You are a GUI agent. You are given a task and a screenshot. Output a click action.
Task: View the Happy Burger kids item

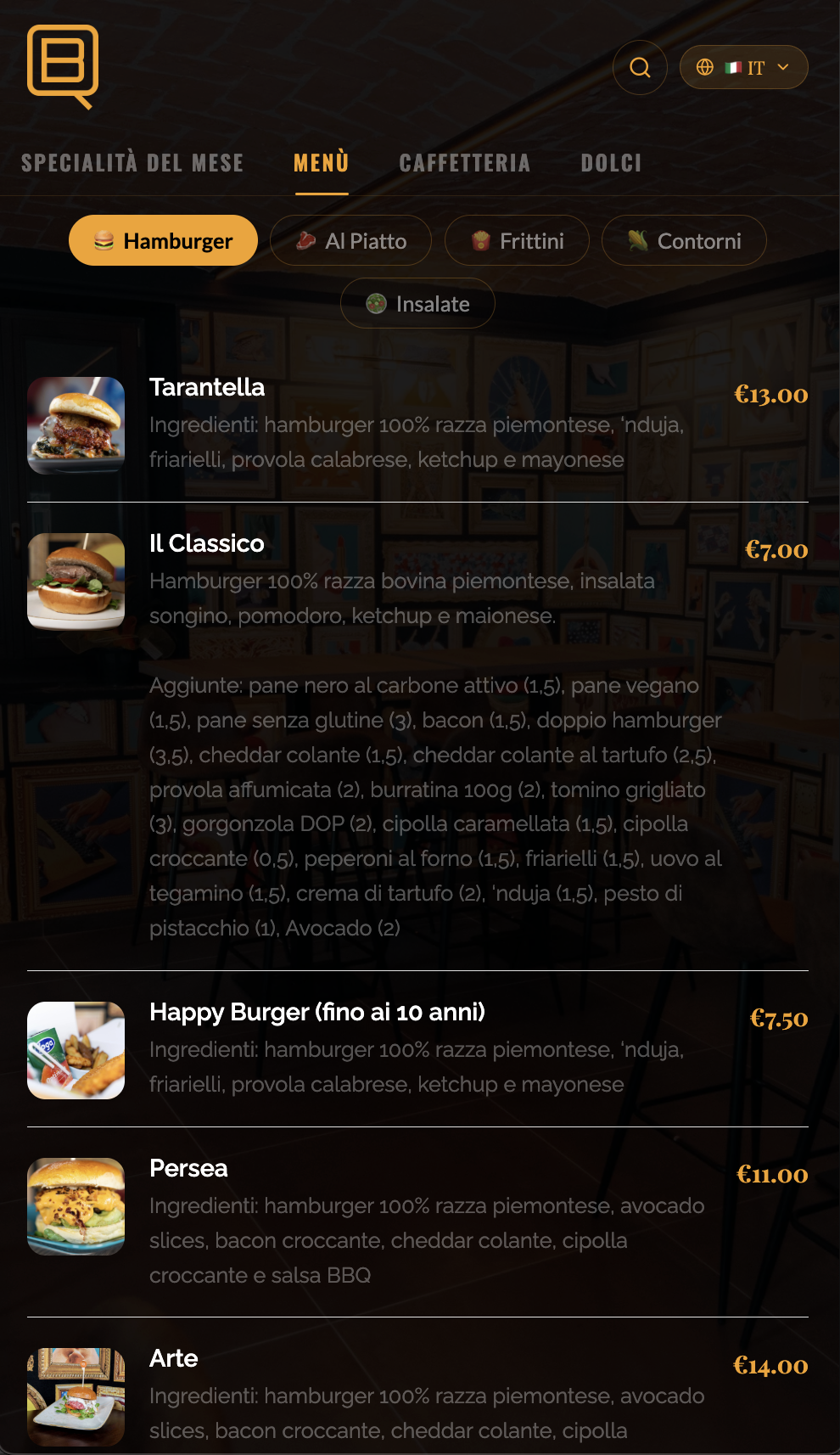(316, 1013)
